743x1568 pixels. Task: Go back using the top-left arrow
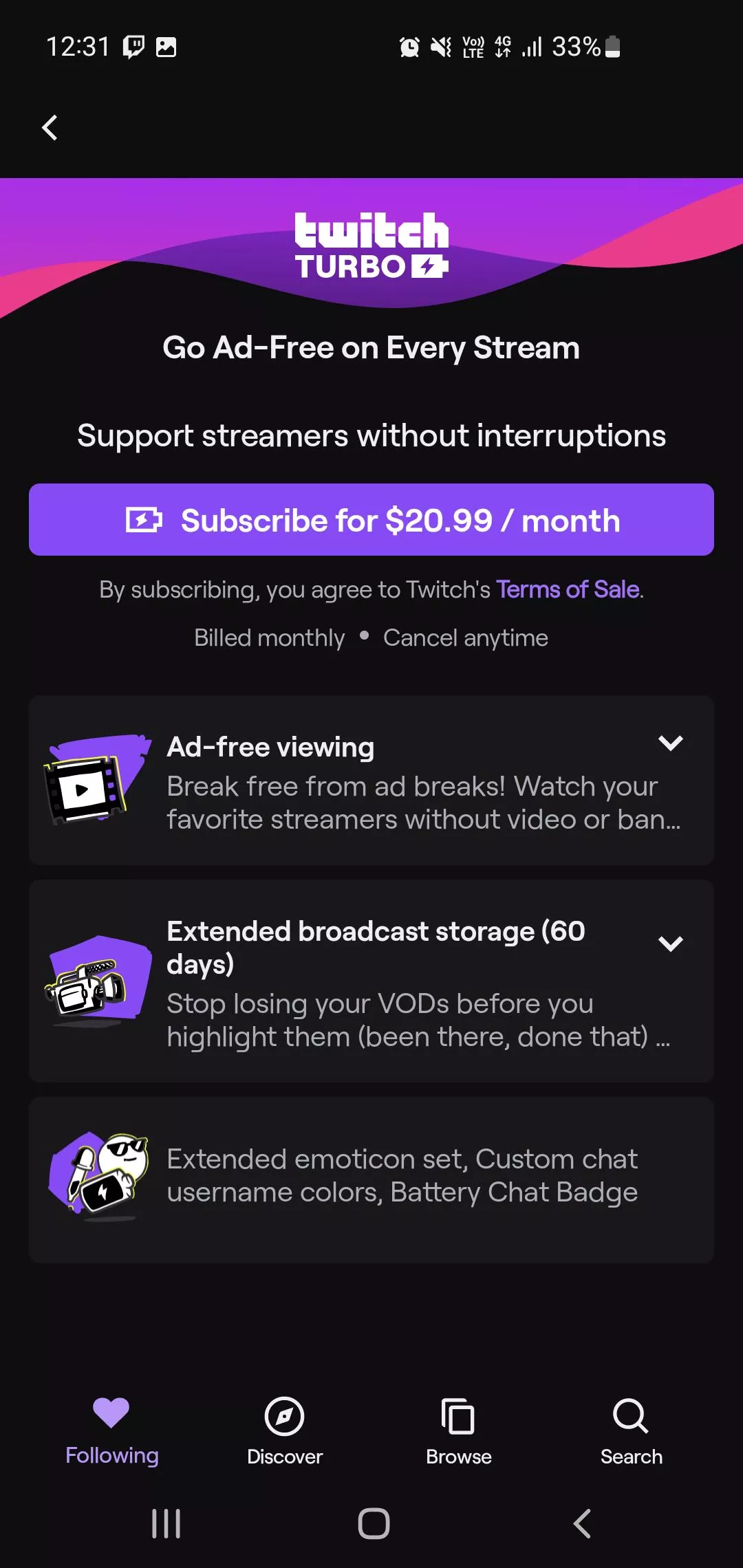tap(50, 128)
